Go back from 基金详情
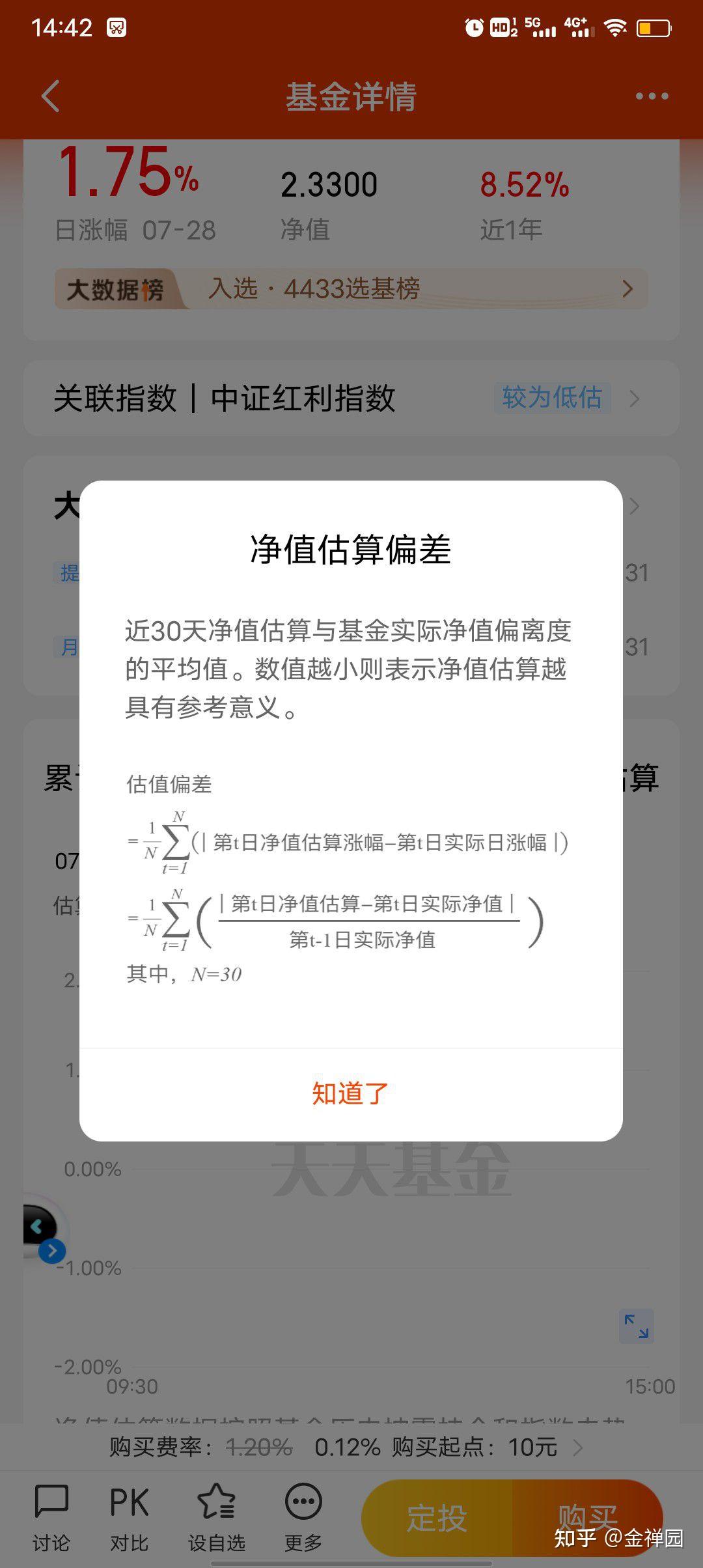 point(51,96)
